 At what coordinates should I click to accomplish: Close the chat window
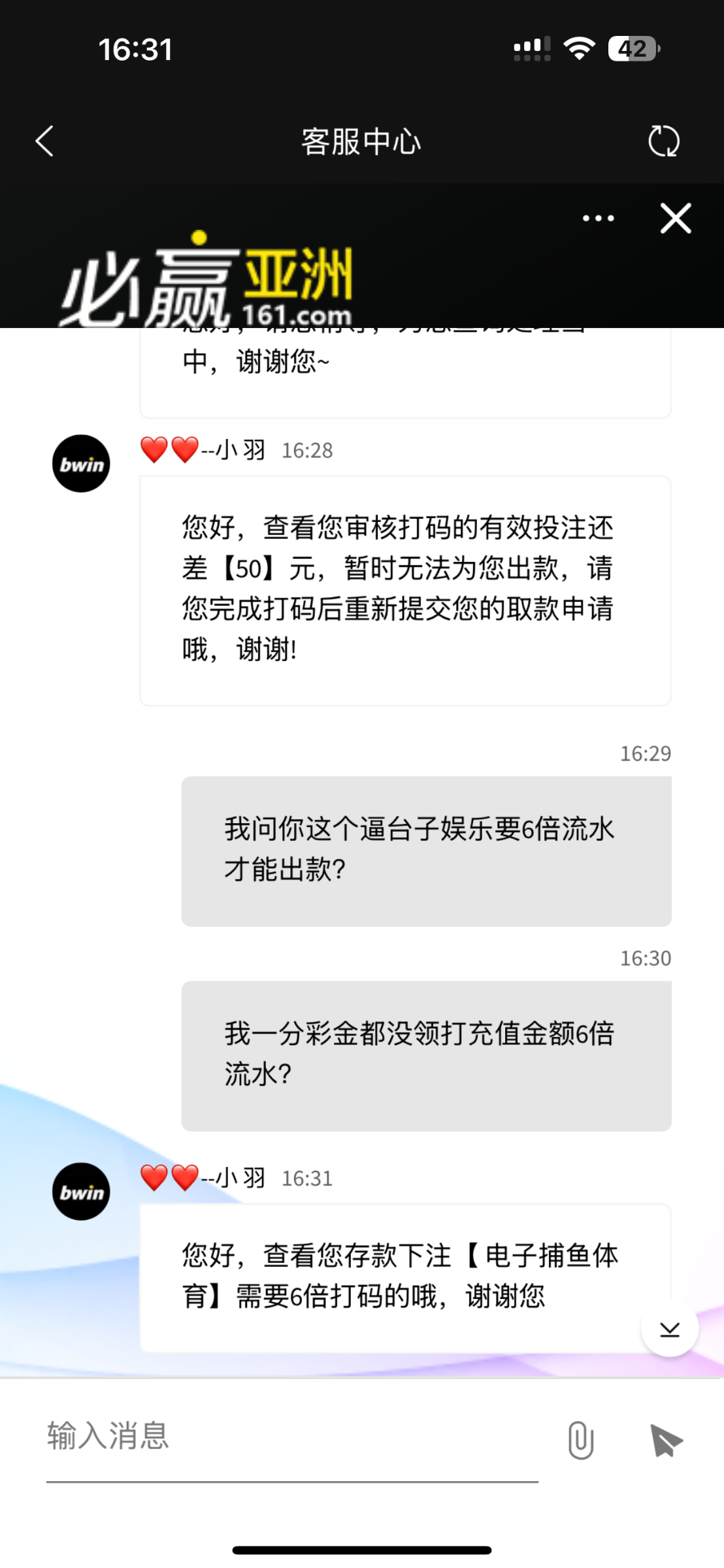[675, 218]
